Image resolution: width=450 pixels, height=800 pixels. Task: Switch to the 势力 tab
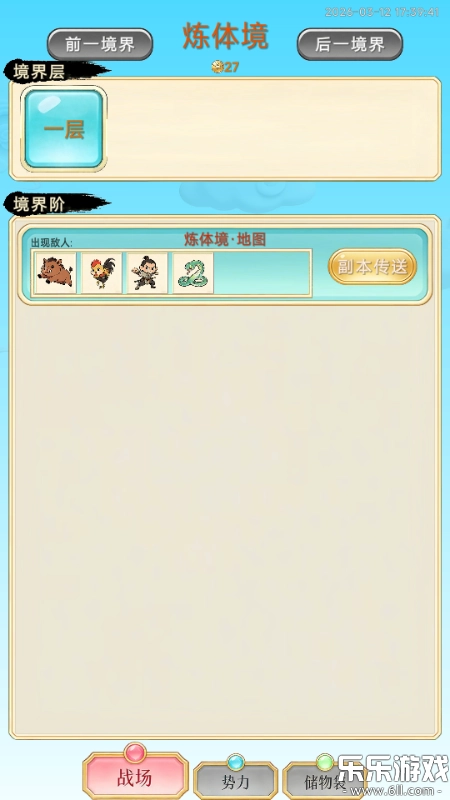pyautogui.click(x=236, y=780)
